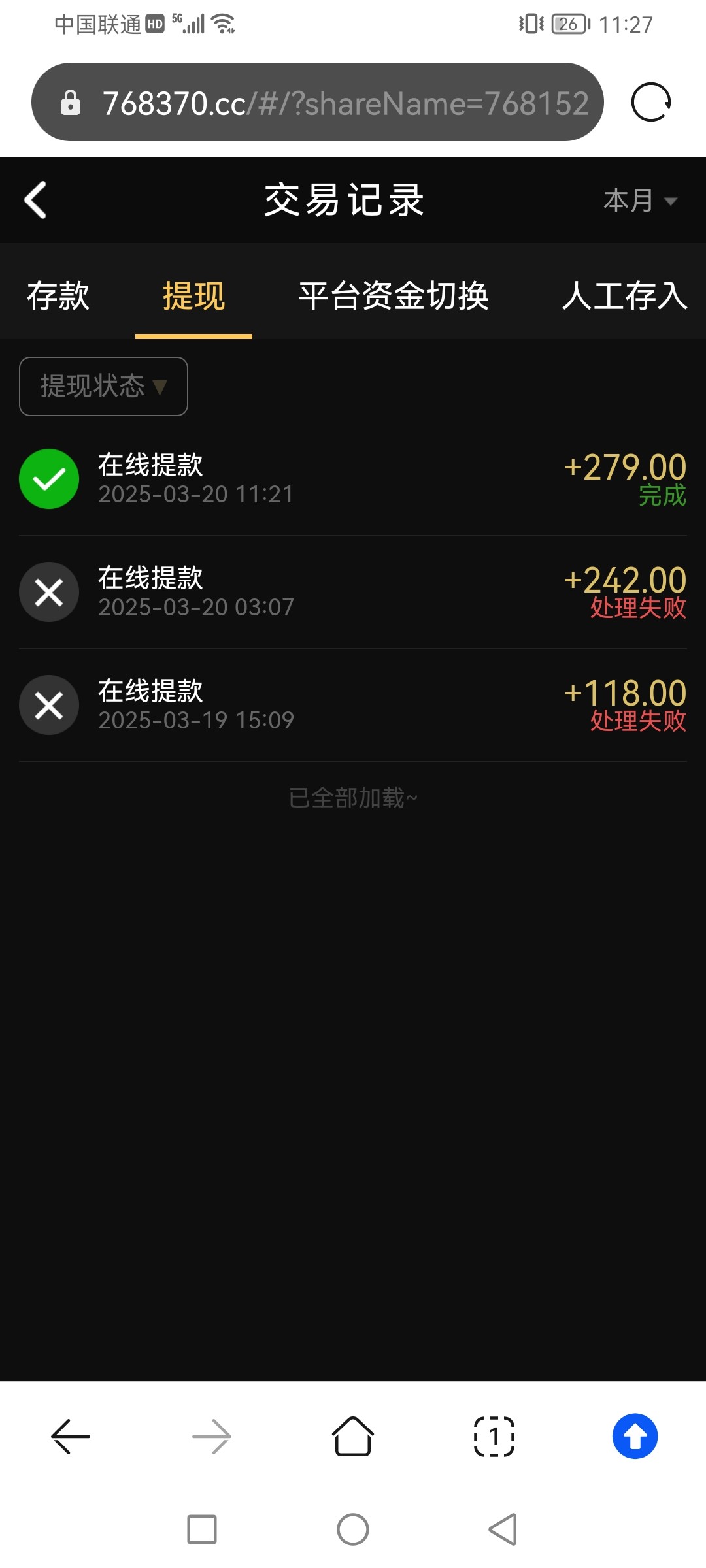The height and width of the screenshot is (1568, 706).
Task: Select the 提现 tab
Action: (193, 296)
